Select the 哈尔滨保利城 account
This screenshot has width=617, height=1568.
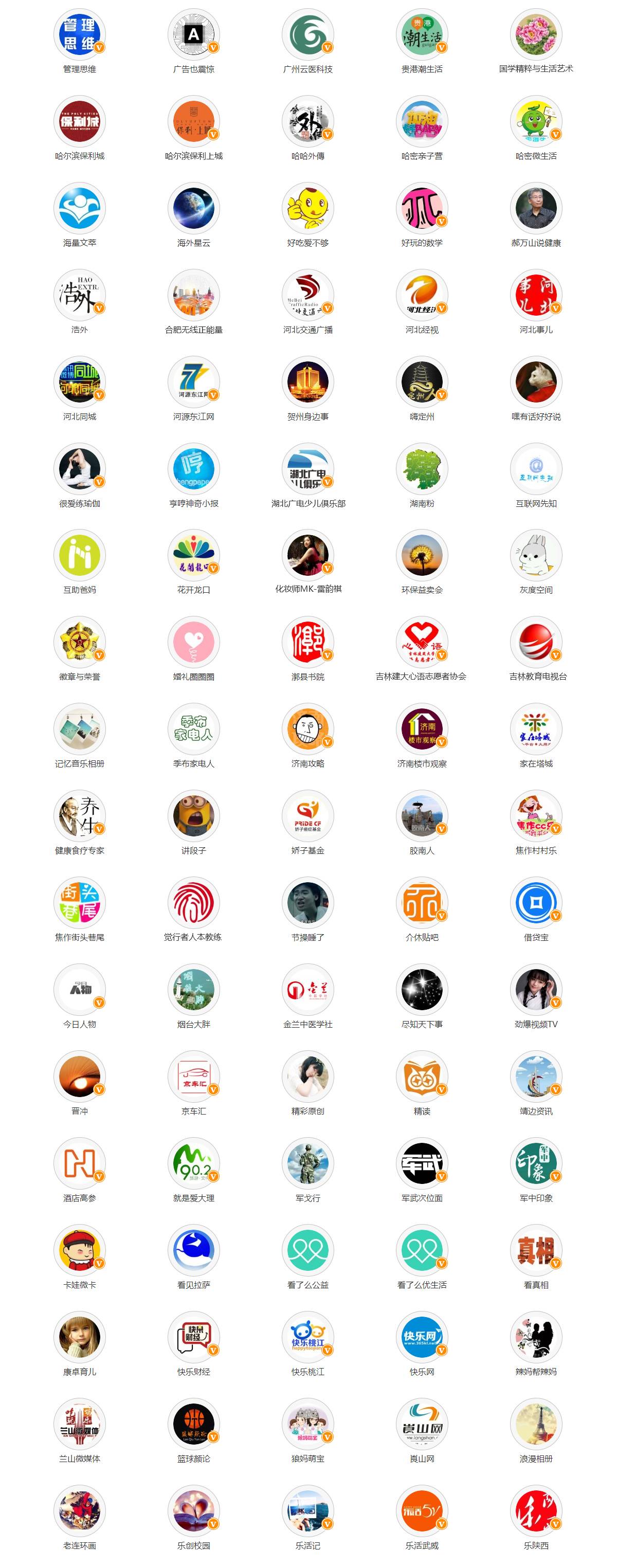click(80, 122)
